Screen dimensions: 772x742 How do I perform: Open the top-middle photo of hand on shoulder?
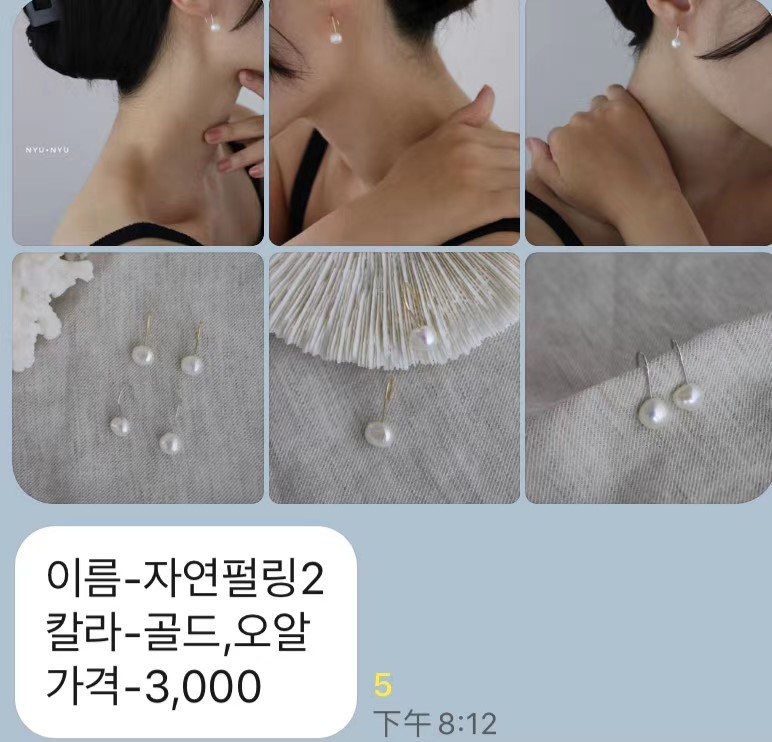394,122
